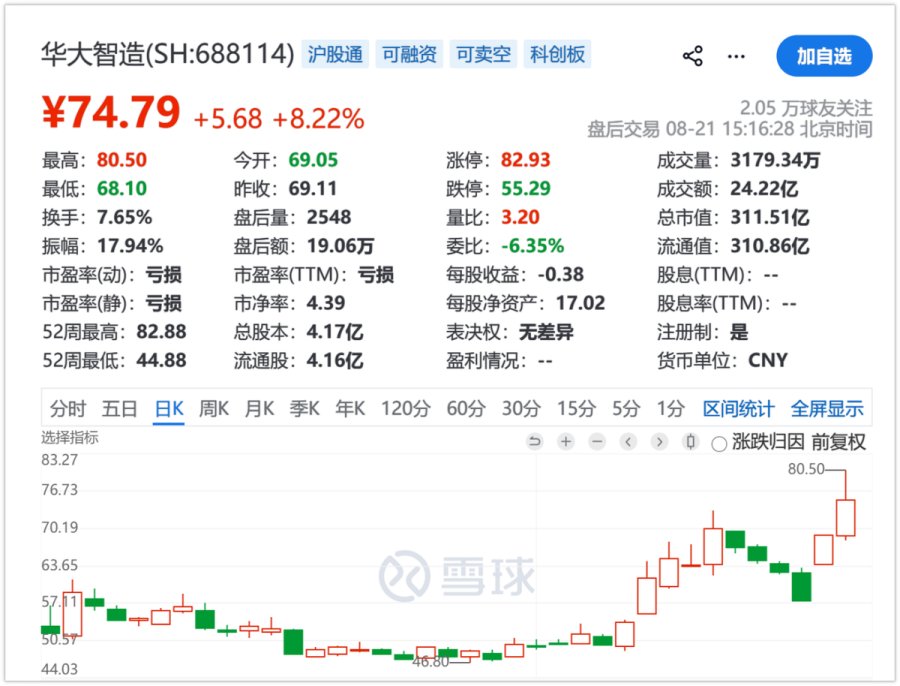Open the 区间统计 link
900x686 pixels.
click(739, 409)
